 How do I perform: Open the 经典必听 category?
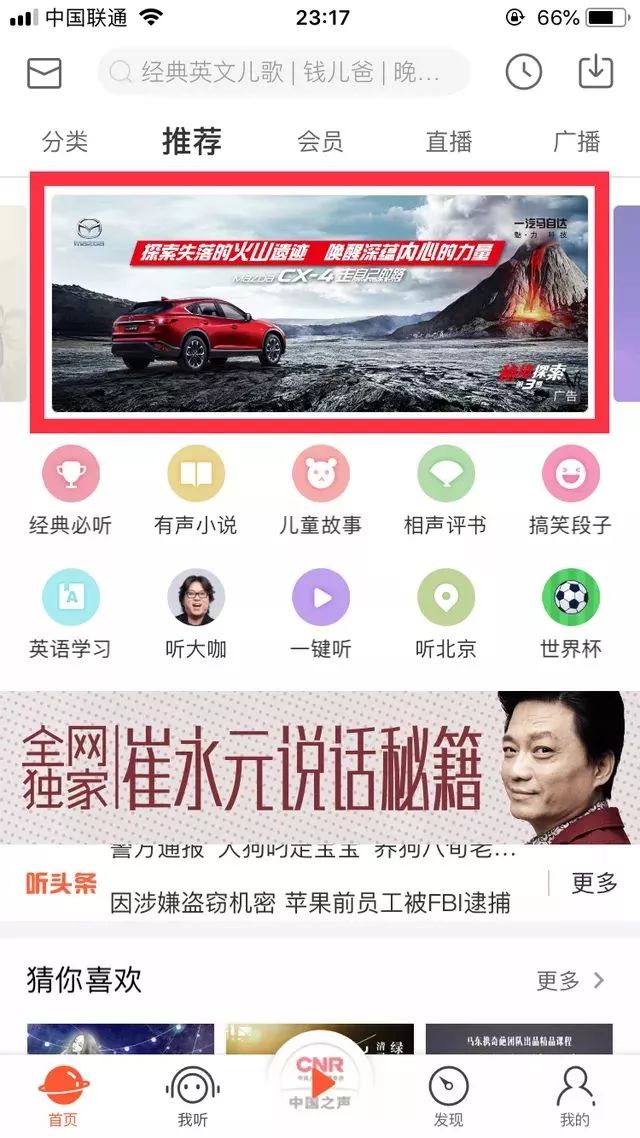[71, 489]
